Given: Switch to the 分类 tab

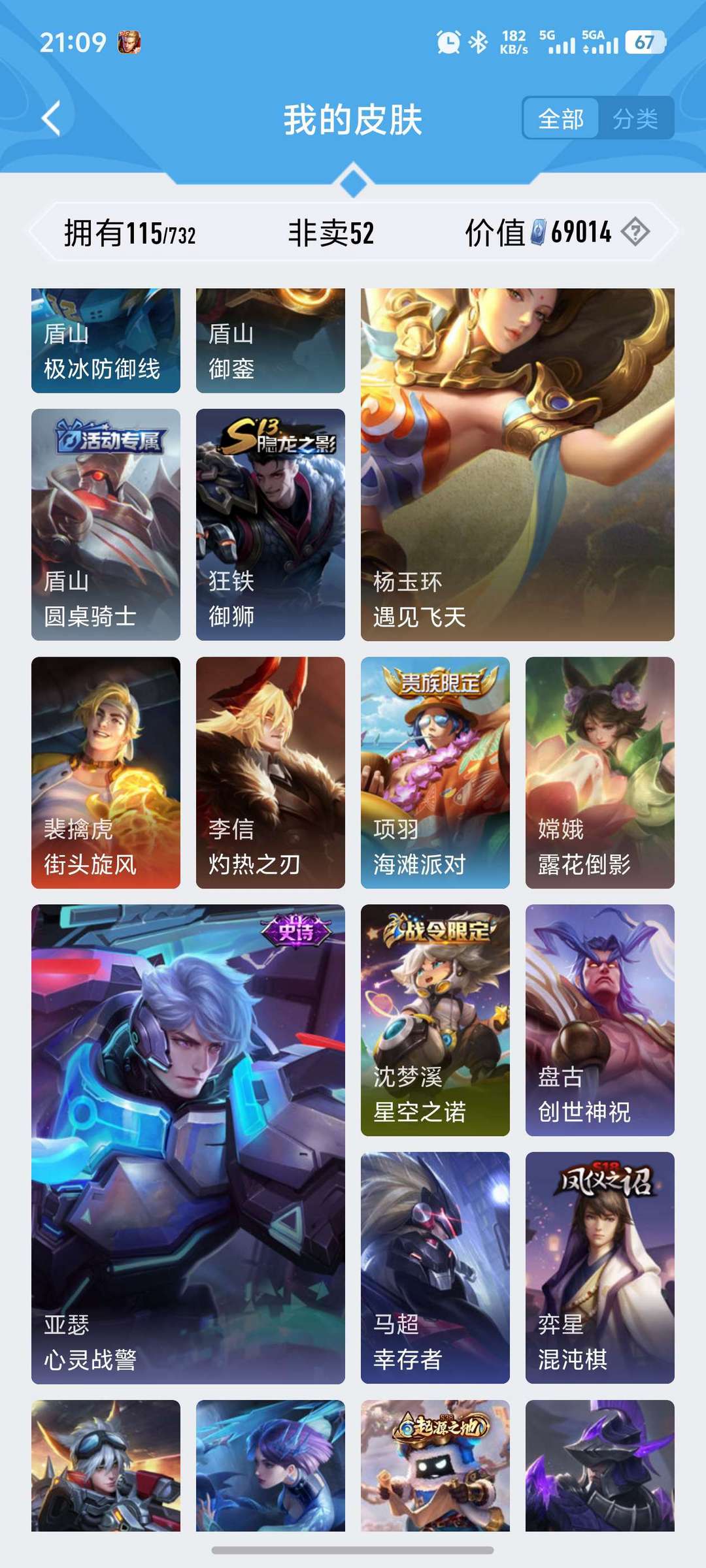Looking at the screenshot, I should tap(635, 118).
